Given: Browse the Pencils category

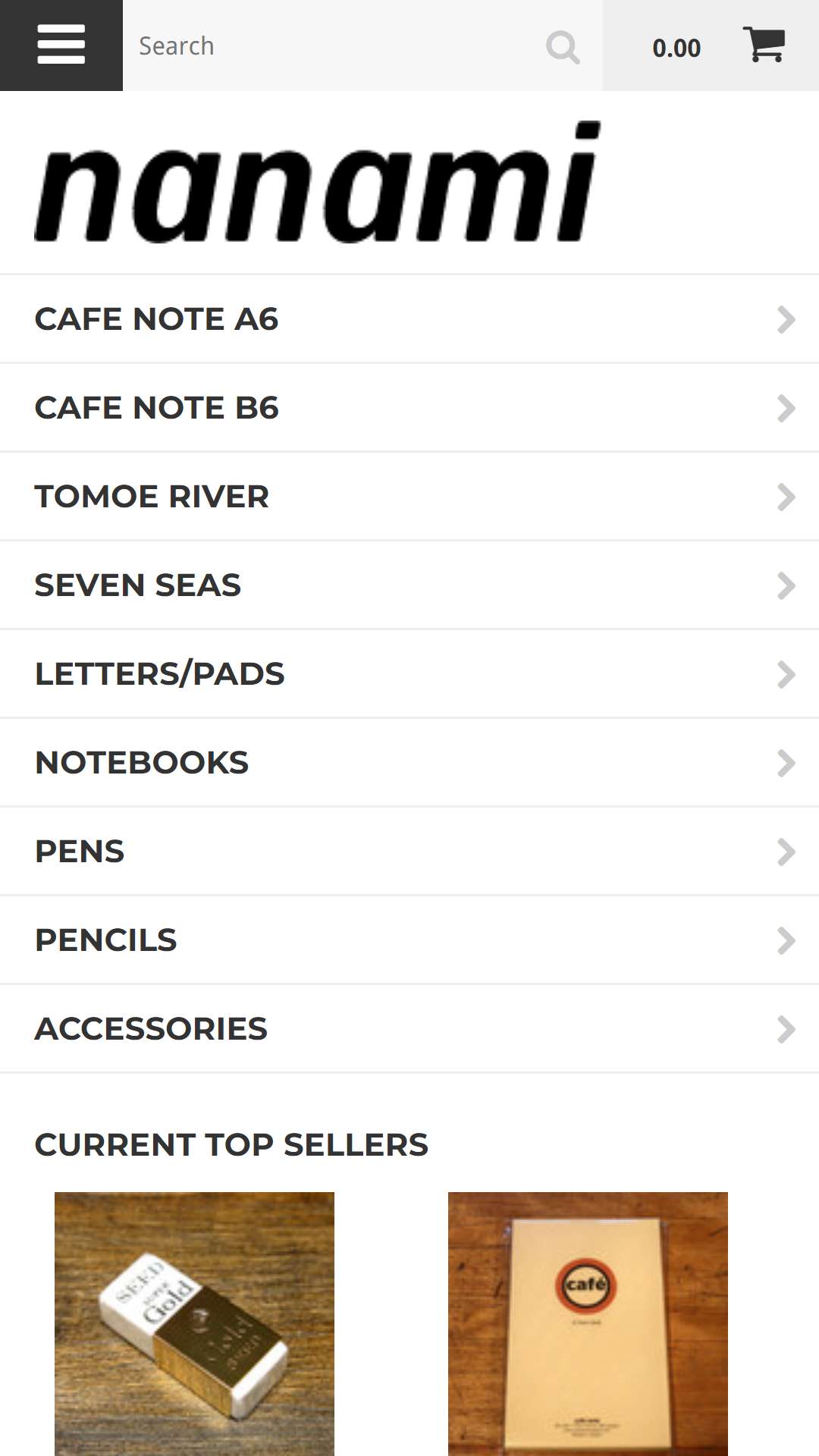Looking at the screenshot, I should (x=409, y=940).
